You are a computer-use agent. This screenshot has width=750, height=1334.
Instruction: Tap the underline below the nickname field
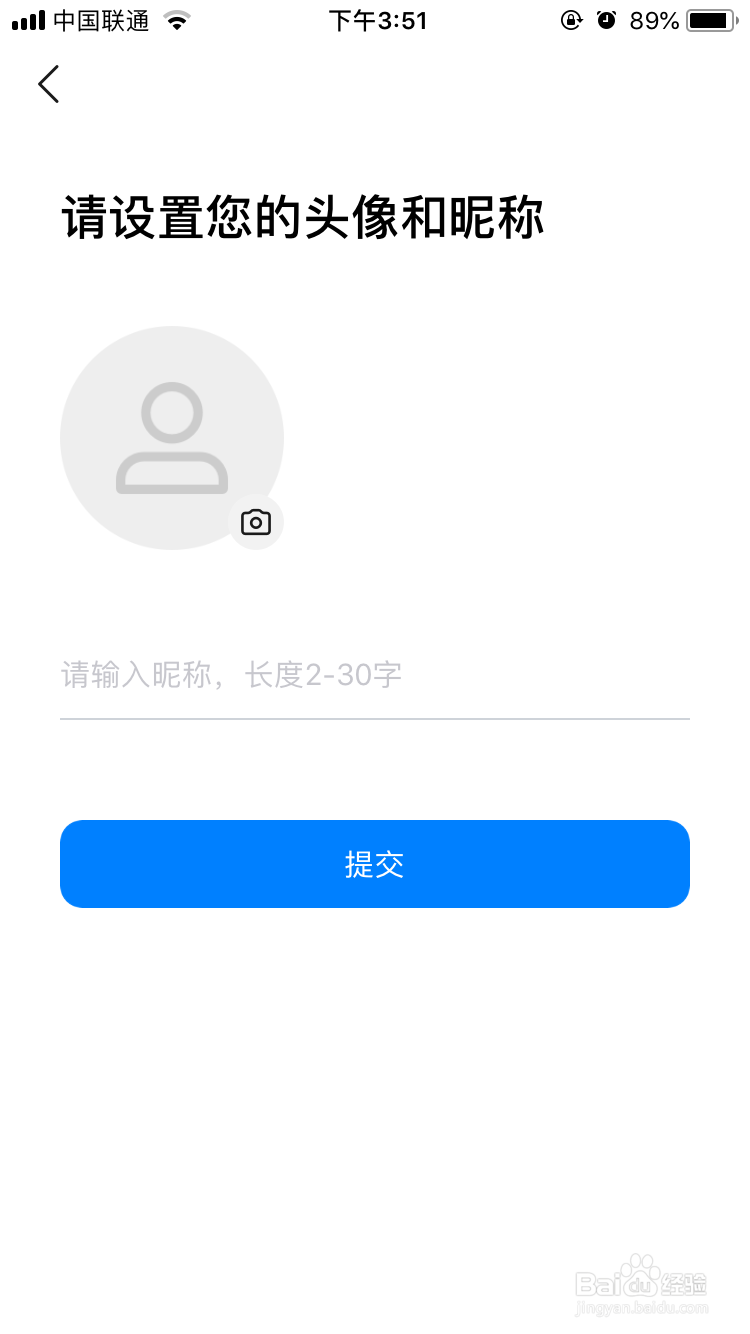[x=375, y=716]
